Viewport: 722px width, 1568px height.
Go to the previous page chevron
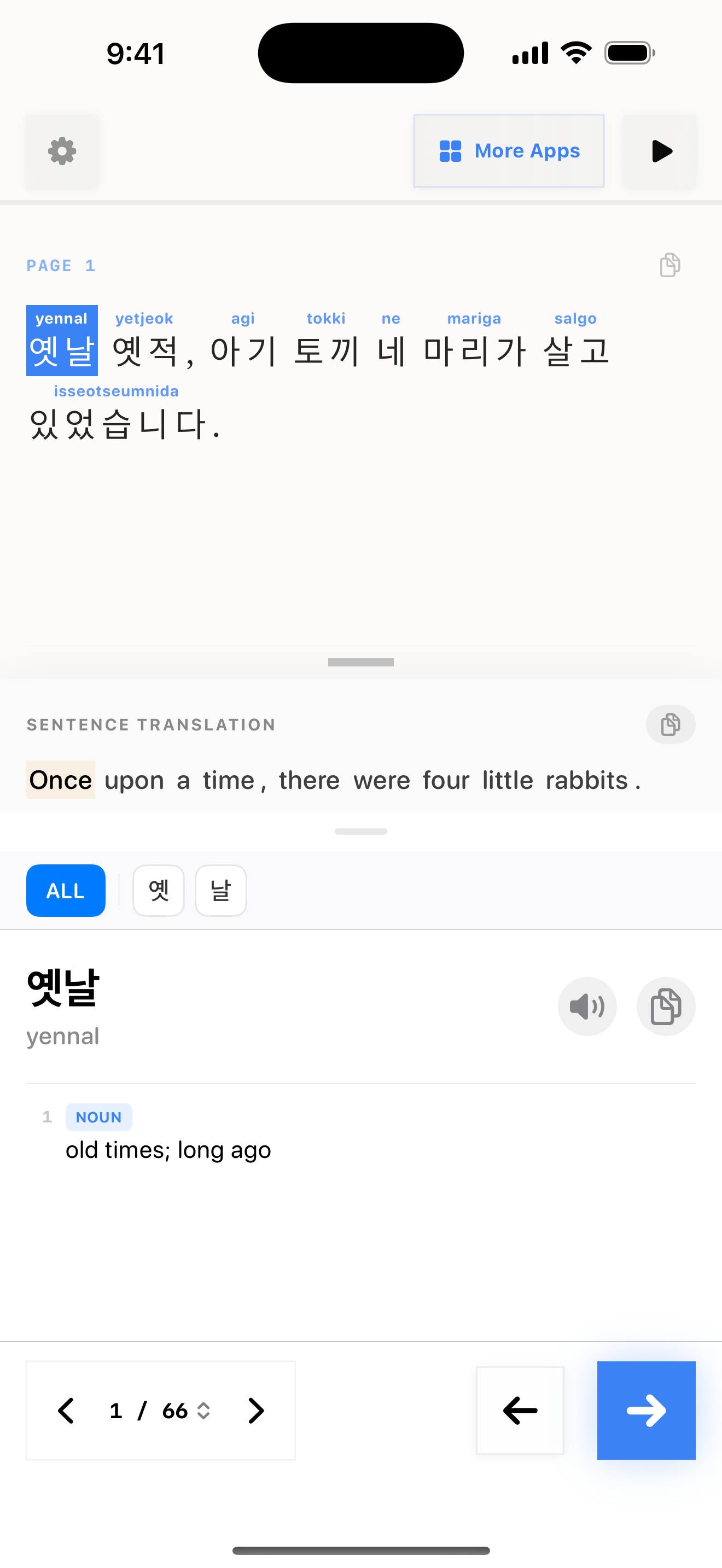pyautogui.click(x=66, y=1411)
